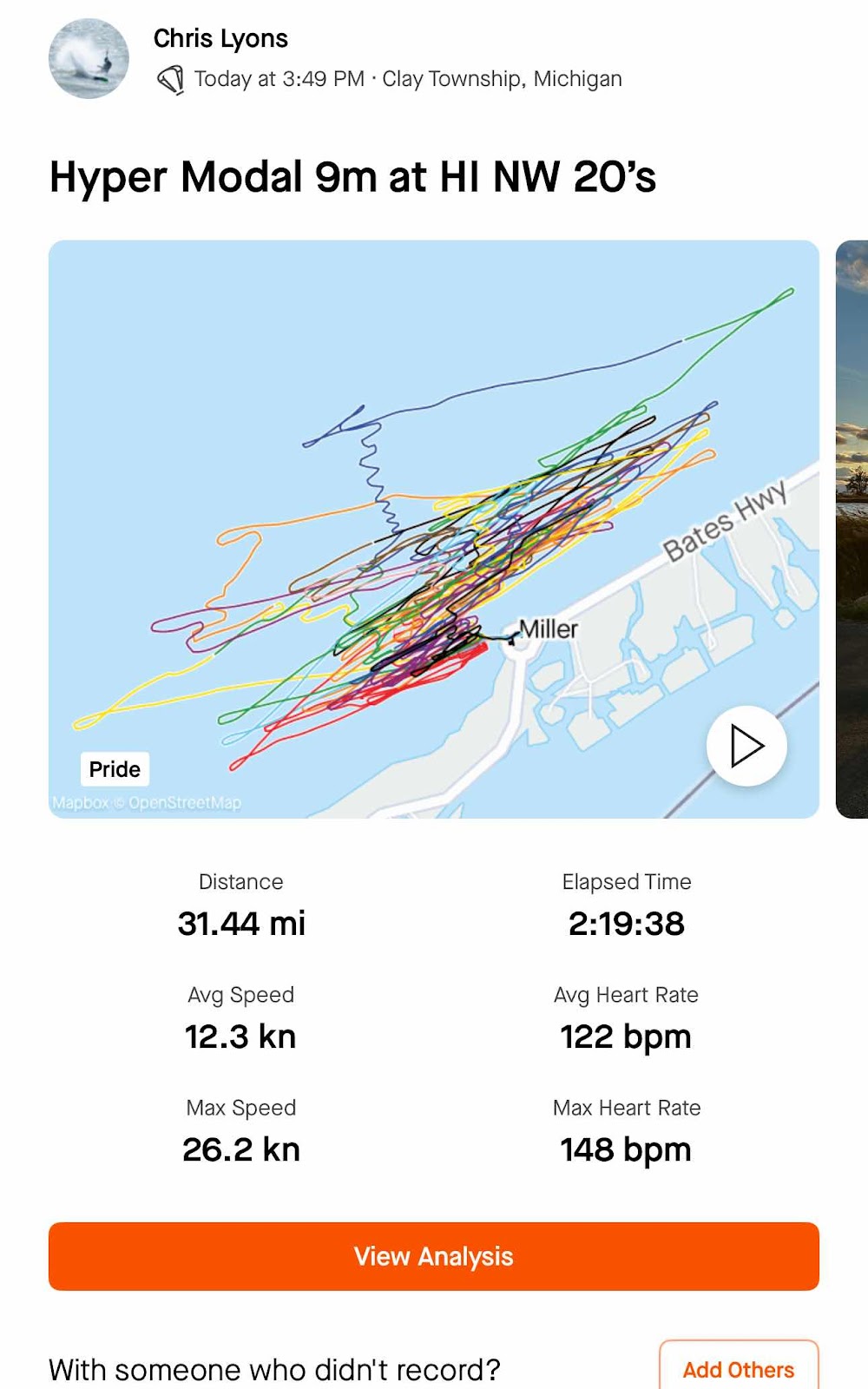Viewport: 868px width, 1389px height.
Task: Tap the View Analysis button
Action: (x=434, y=1256)
